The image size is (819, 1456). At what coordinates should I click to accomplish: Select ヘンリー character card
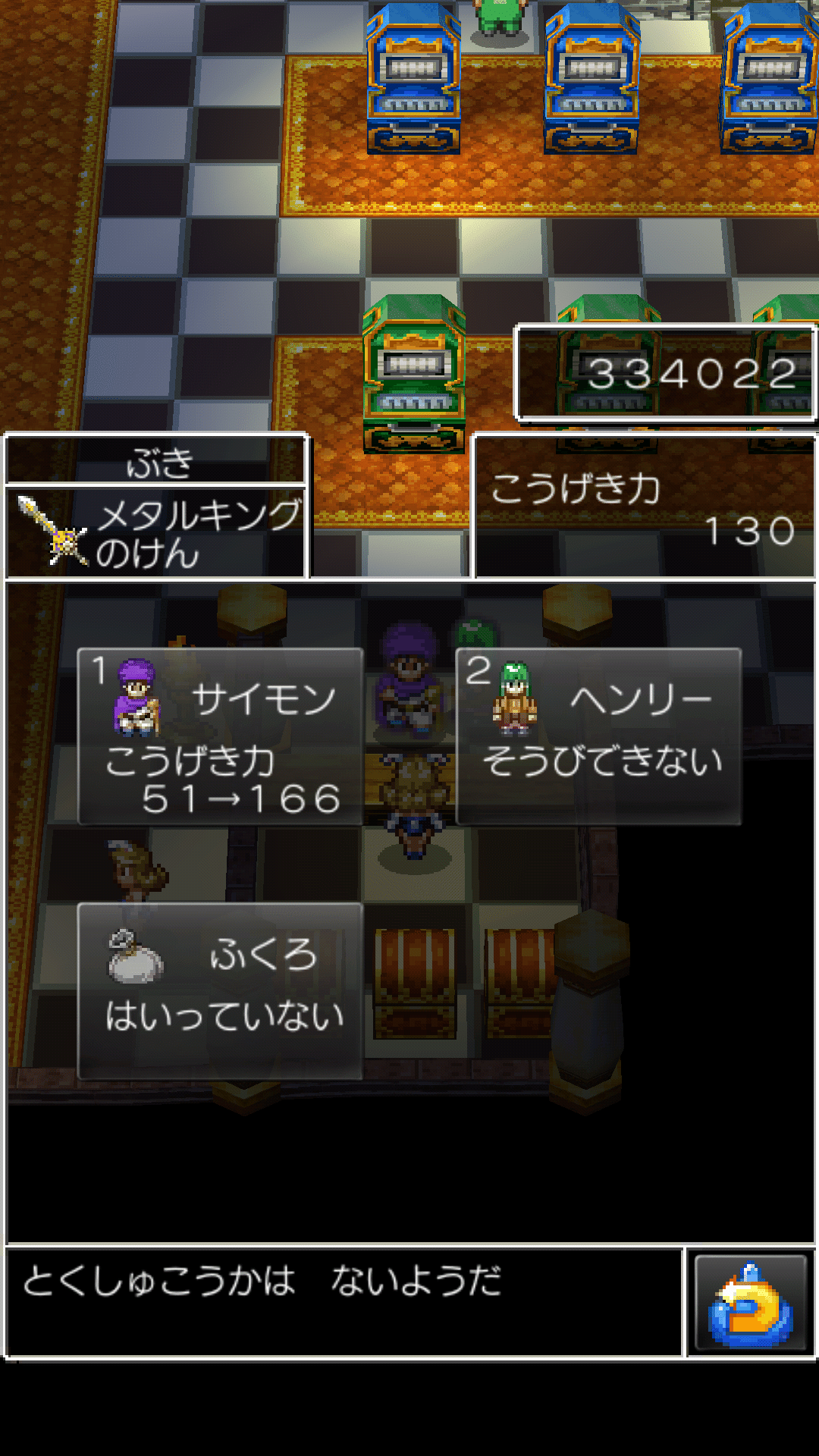(598, 736)
